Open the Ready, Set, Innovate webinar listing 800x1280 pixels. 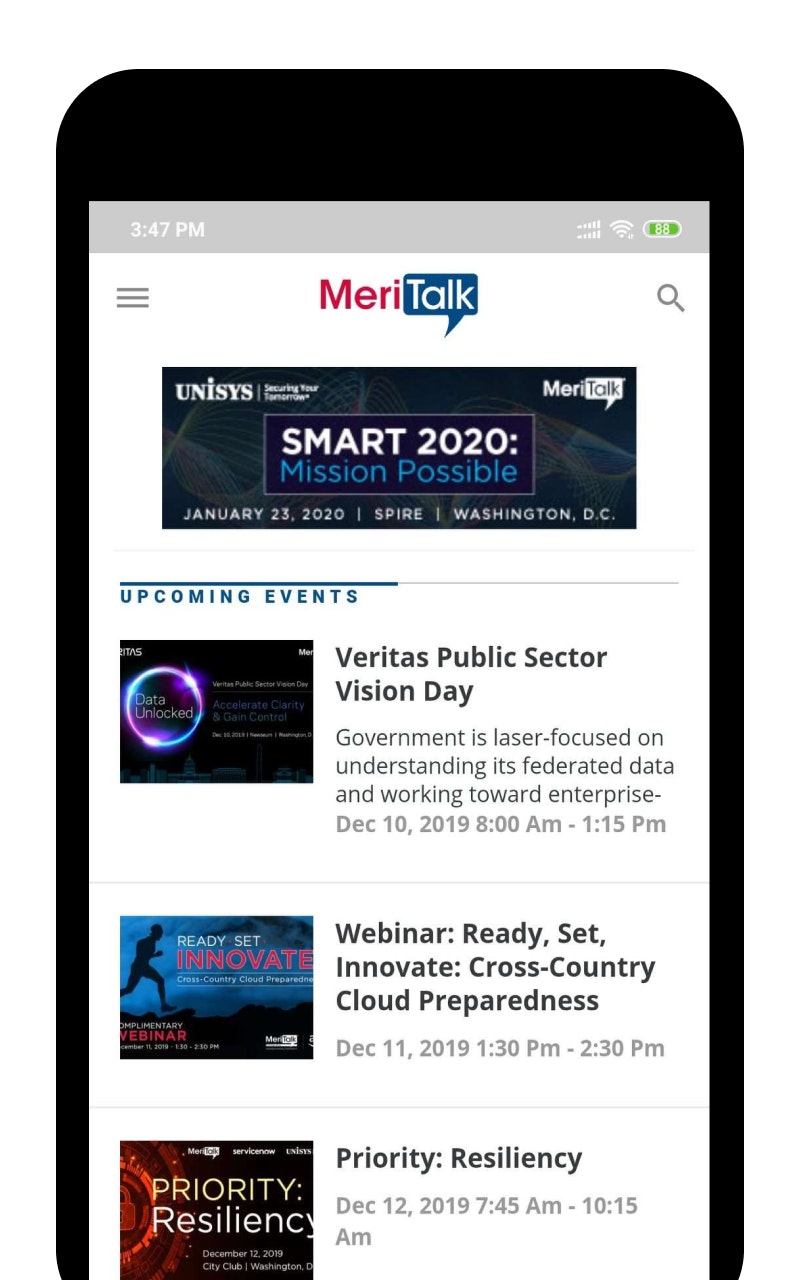coord(496,967)
